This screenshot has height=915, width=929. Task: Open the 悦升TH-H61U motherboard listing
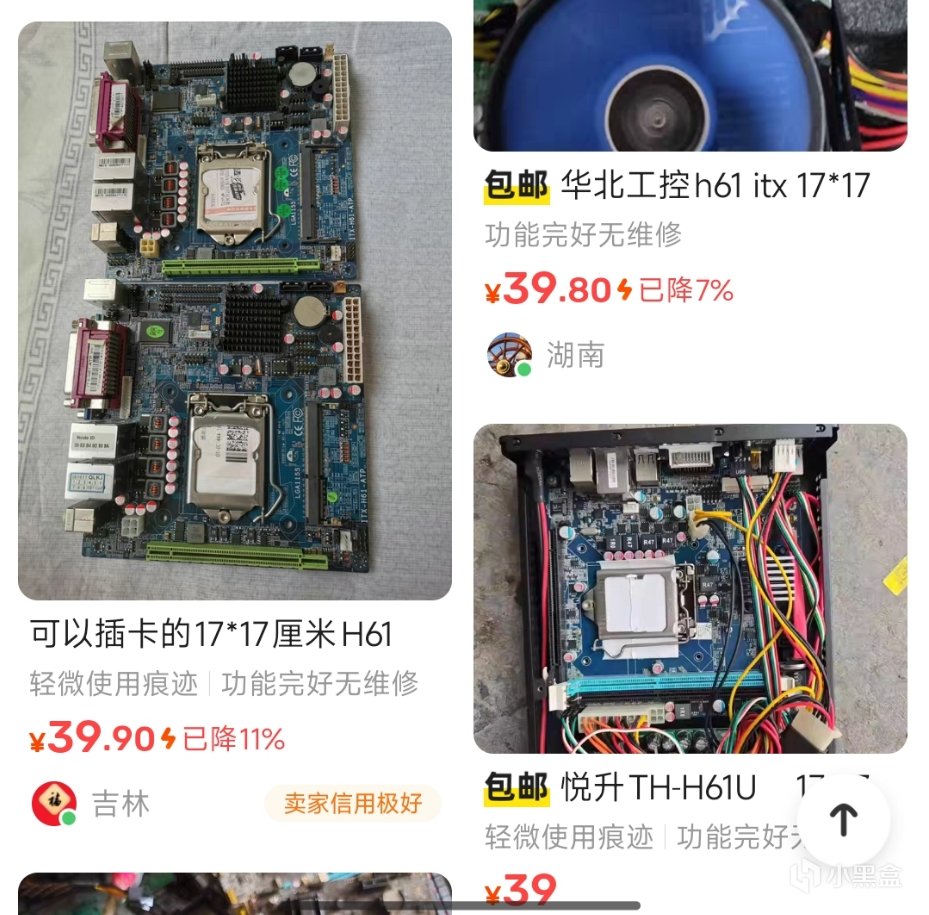pyautogui.click(x=690, y=588)
